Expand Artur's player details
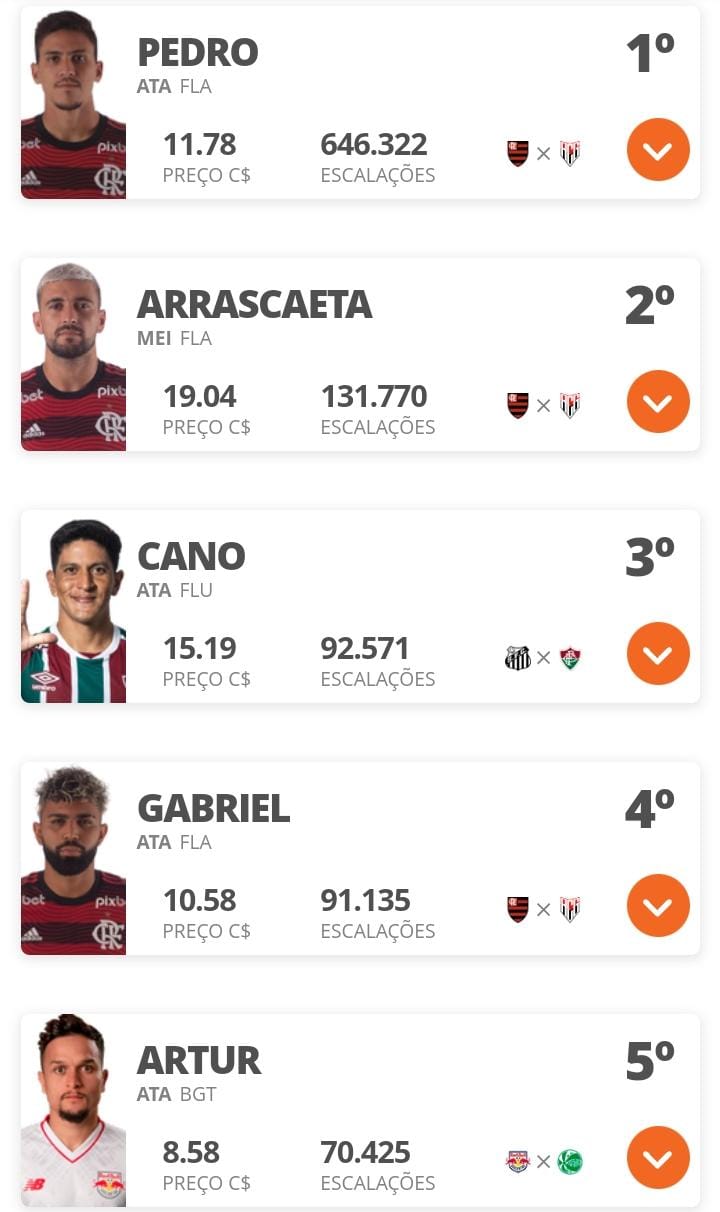This screenshot has height=1212, width=720. [x=658, y=1158]
